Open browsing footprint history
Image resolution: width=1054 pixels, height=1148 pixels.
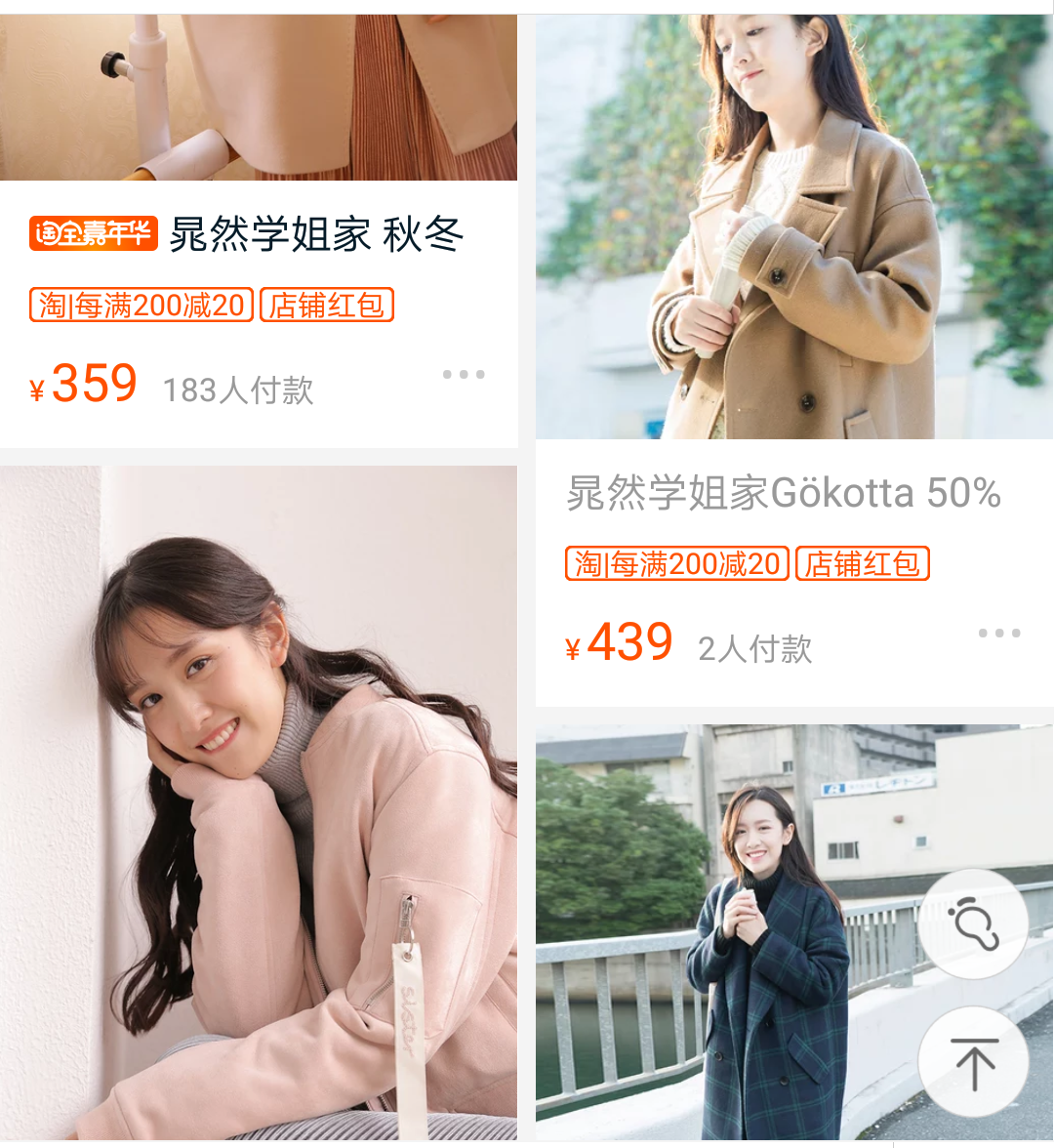tap(973, 922)
